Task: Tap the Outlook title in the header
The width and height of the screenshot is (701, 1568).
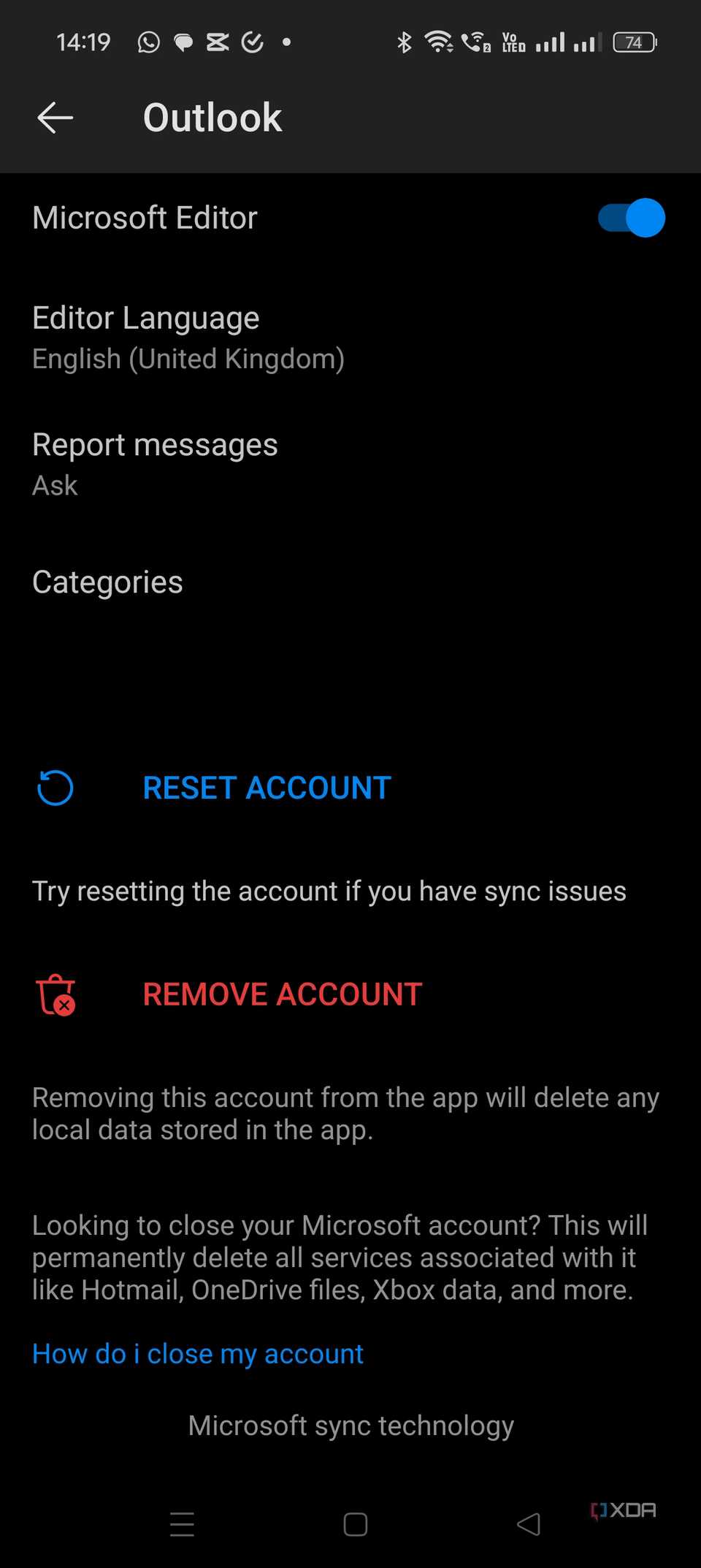Action: pyautogui.click(x=212, y=117)
